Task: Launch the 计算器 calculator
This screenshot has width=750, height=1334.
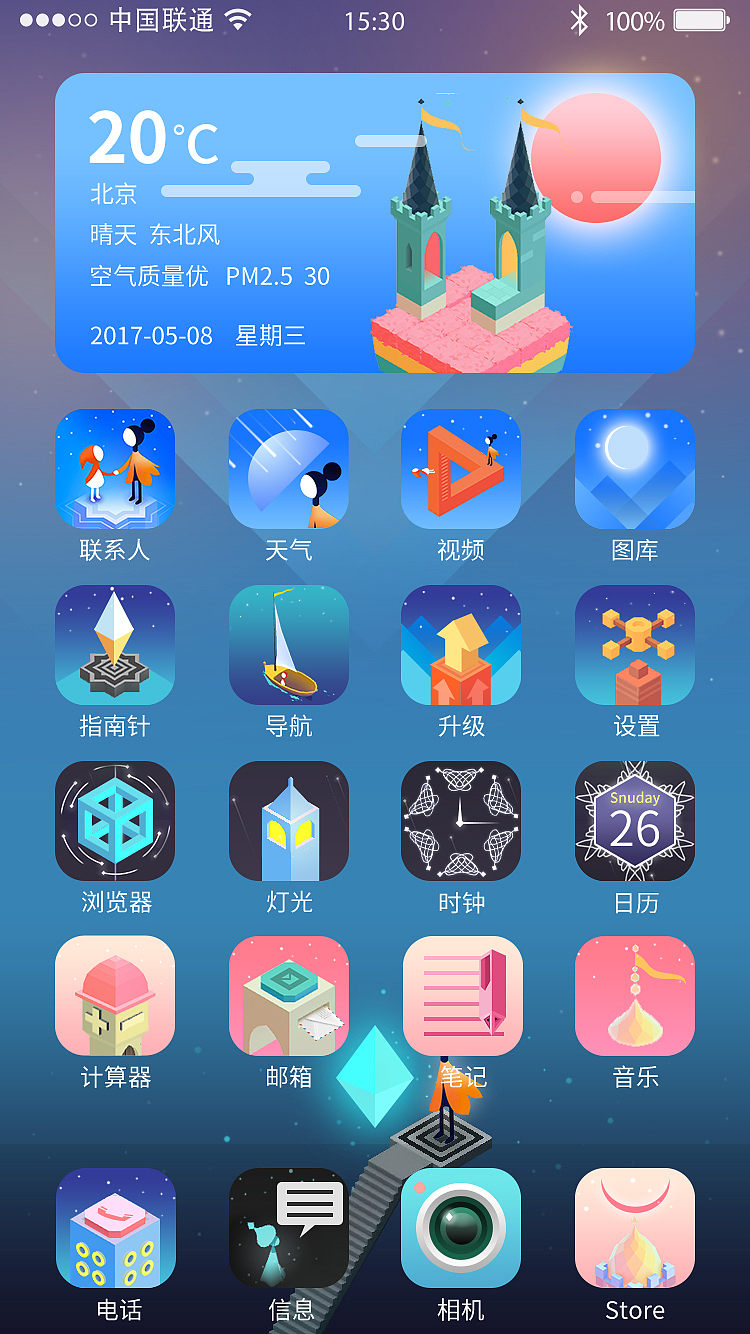Action: point(115,995)
